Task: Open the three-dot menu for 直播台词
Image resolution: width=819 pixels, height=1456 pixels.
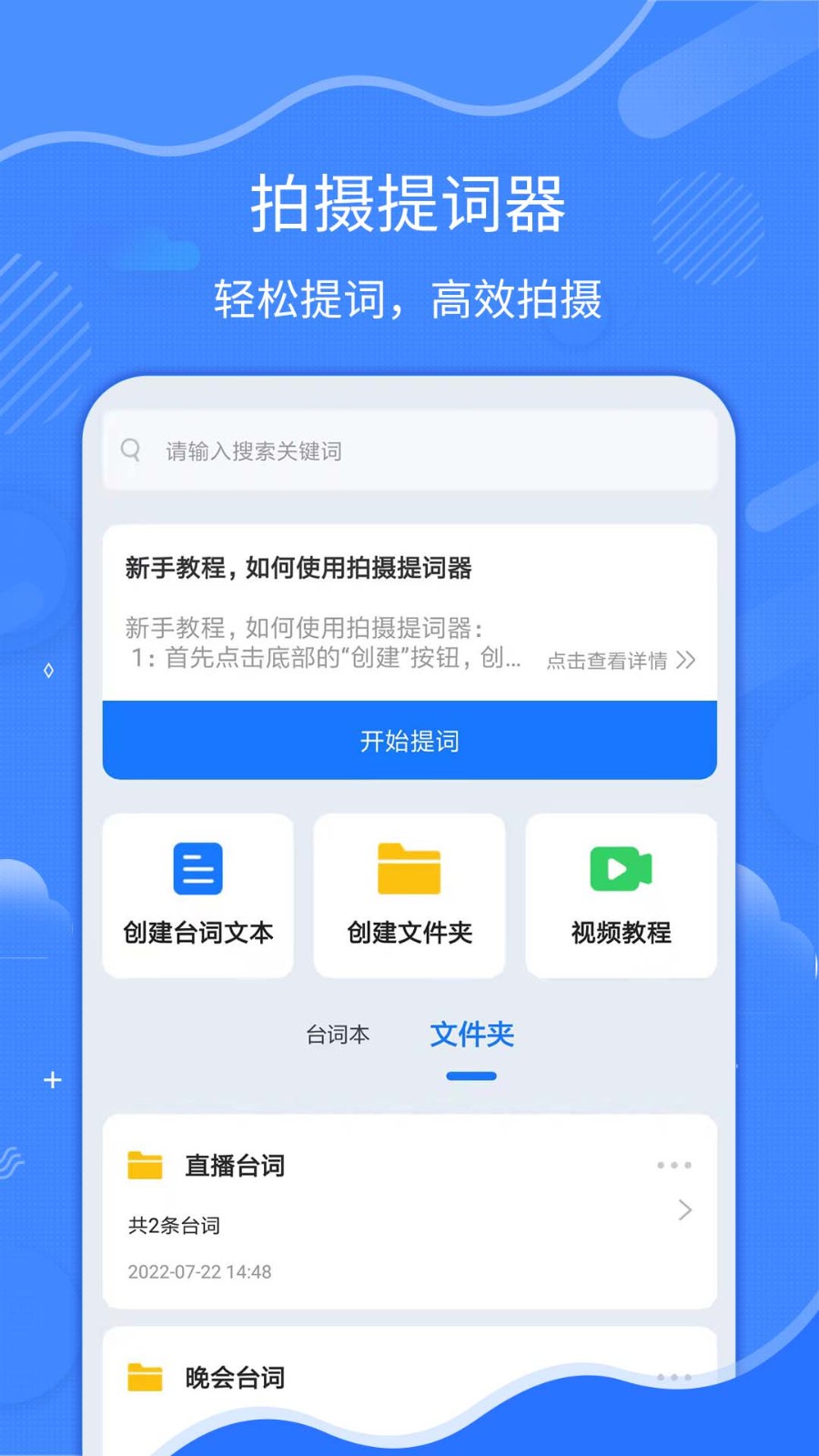Action: (673, 1165)
